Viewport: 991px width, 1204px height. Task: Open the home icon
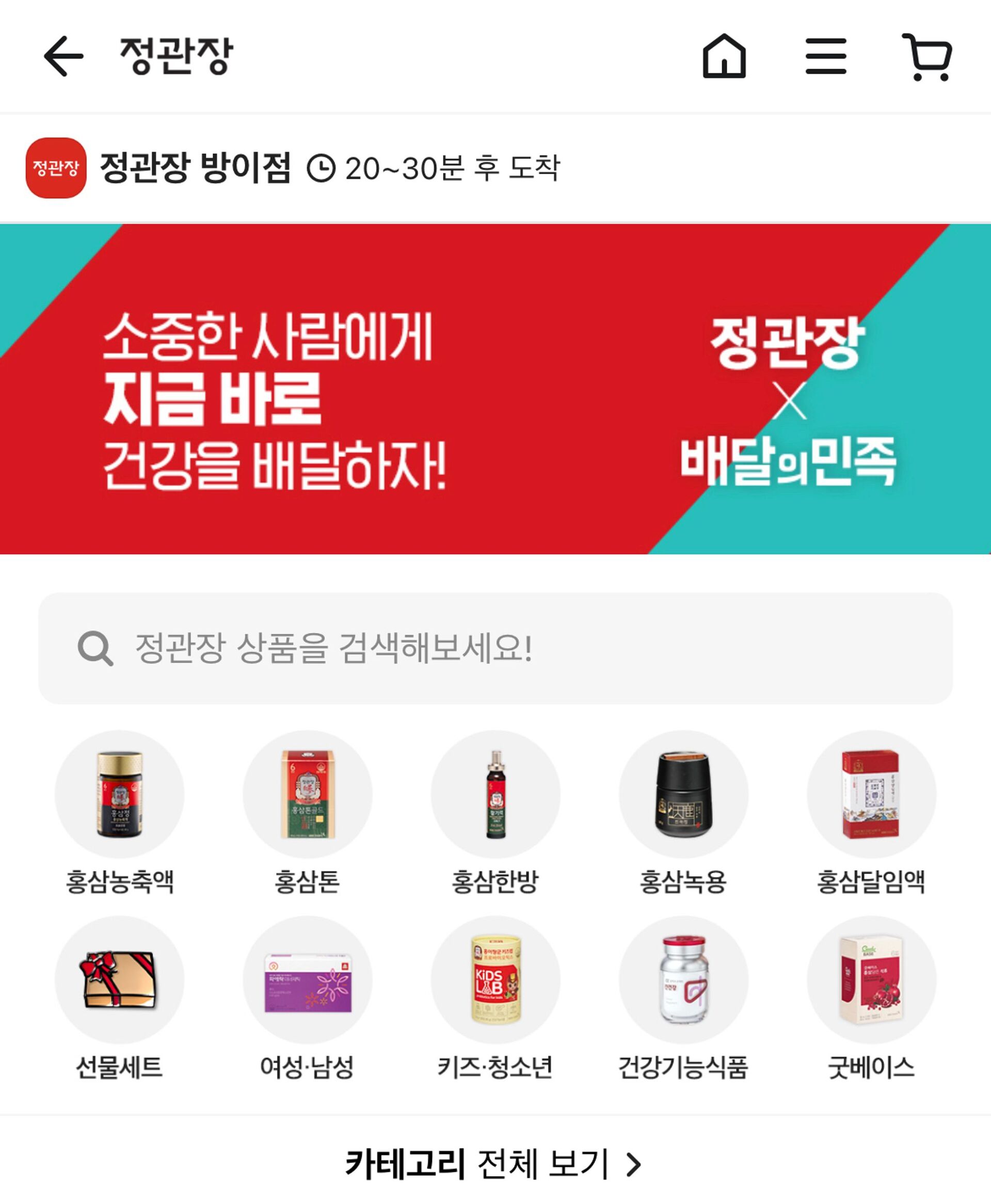tap(724, 56)
